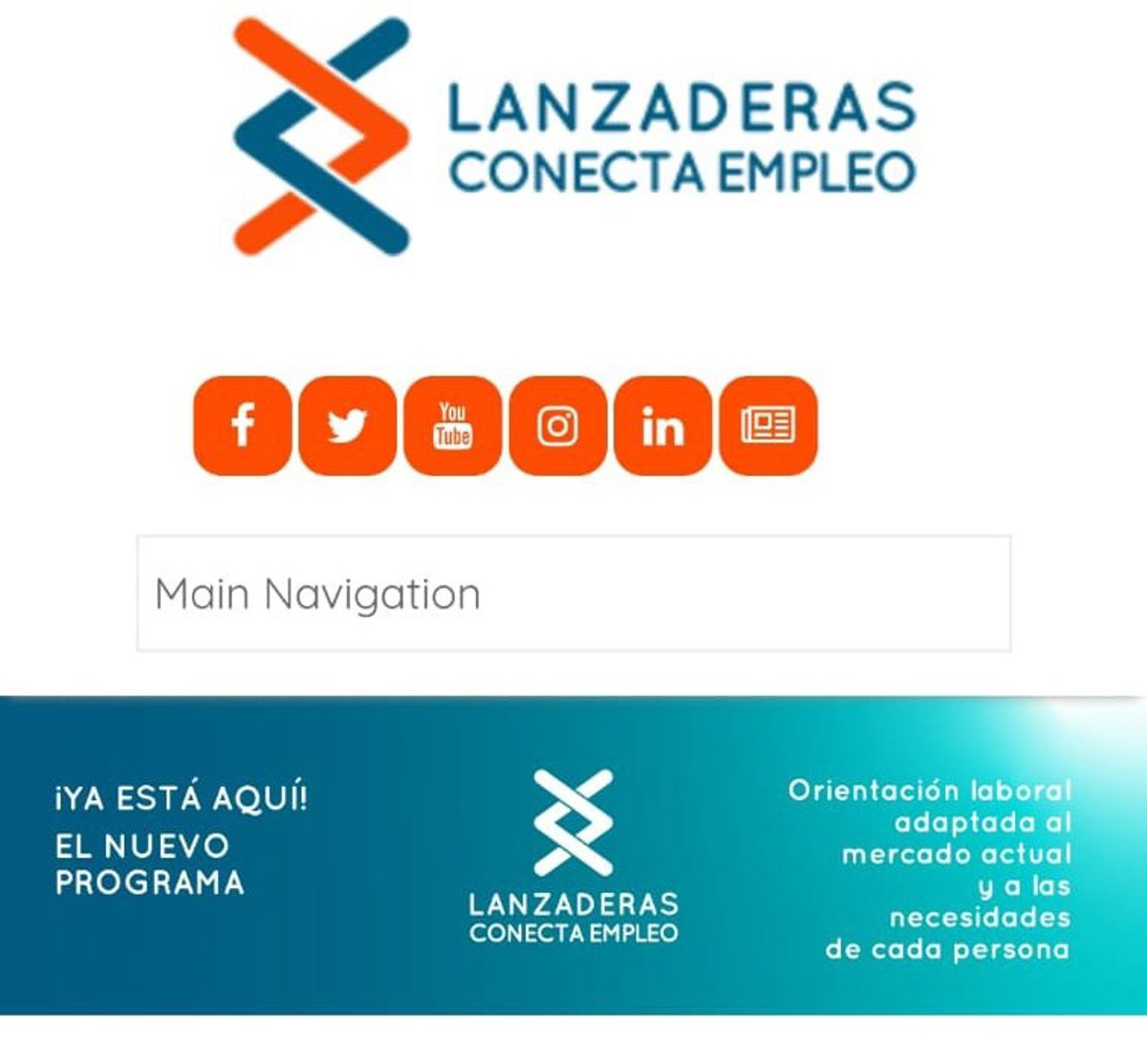Expand the Main Navigation dropdown
1147x1064 pixels.
(573, 594)
